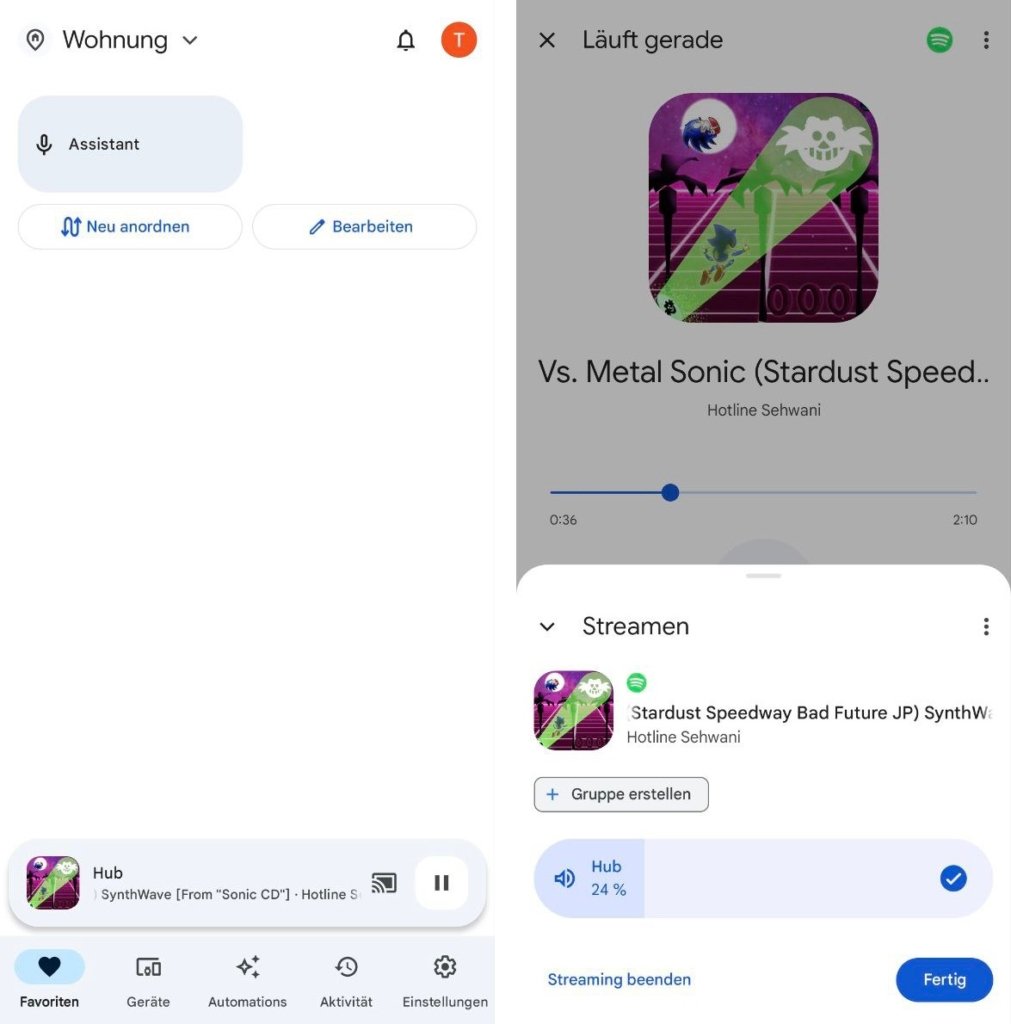Collapse the Streamen panel chevron

click(x=547, y=627)
